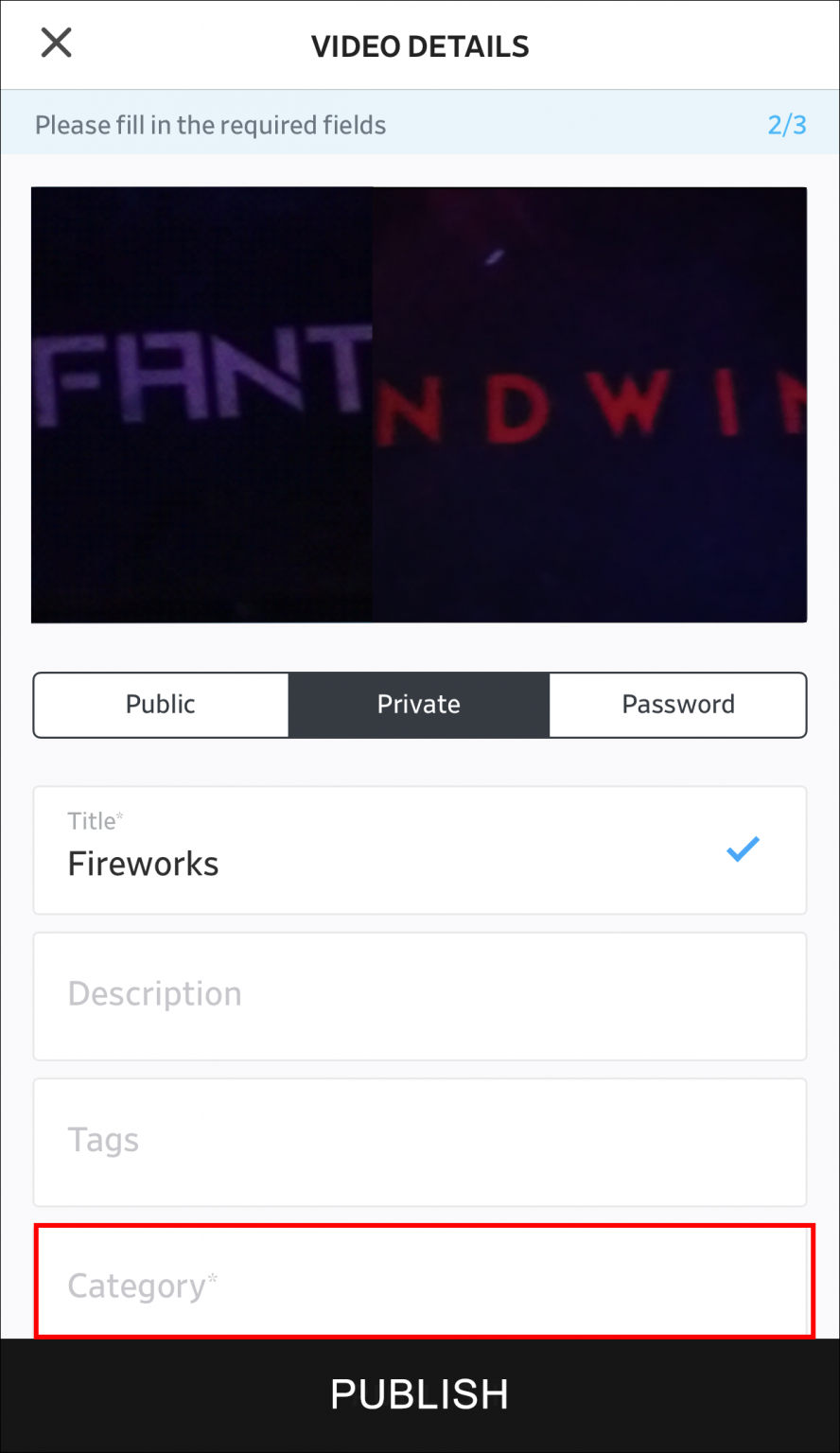The width and height of the screenshot is (840, 1453).
Task: Select the Private privacy option
Action: (x=419, y=705)
